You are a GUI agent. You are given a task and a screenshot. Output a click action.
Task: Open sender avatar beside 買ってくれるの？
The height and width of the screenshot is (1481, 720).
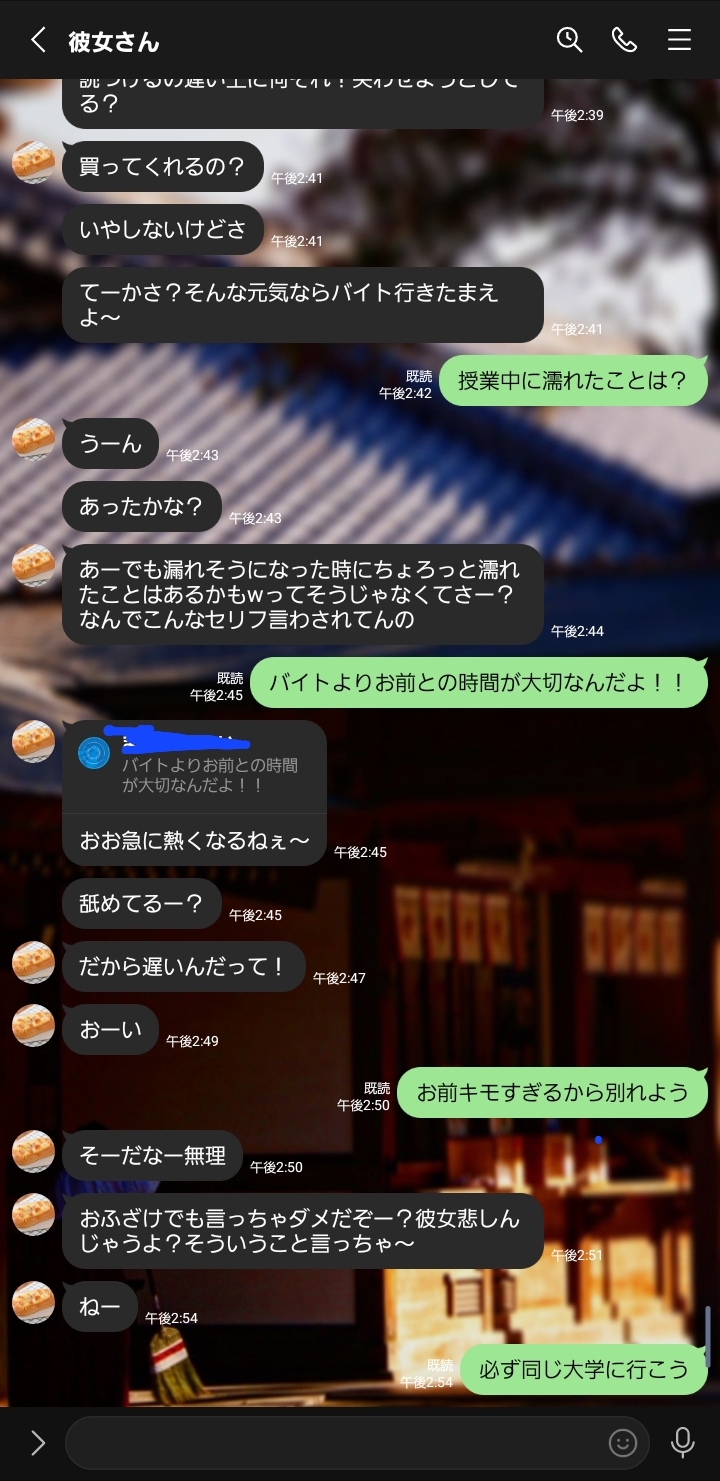tap(33, 162)
